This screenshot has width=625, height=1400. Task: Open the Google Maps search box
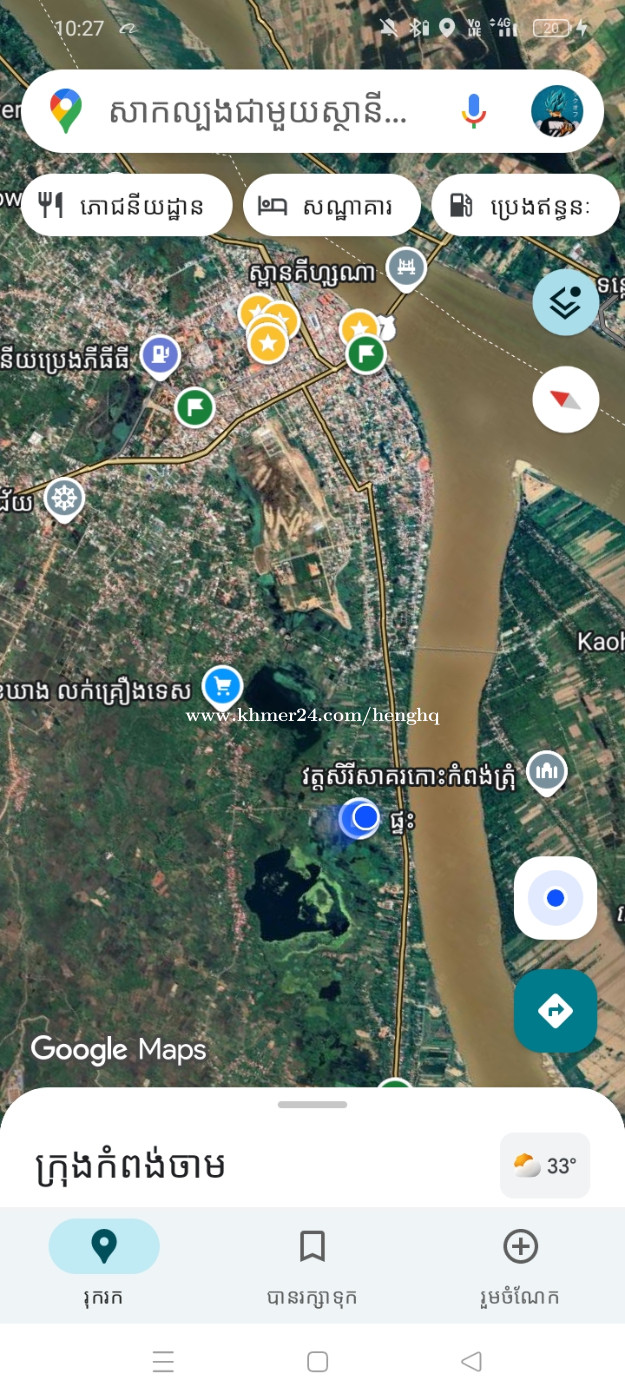click(260, 112)
